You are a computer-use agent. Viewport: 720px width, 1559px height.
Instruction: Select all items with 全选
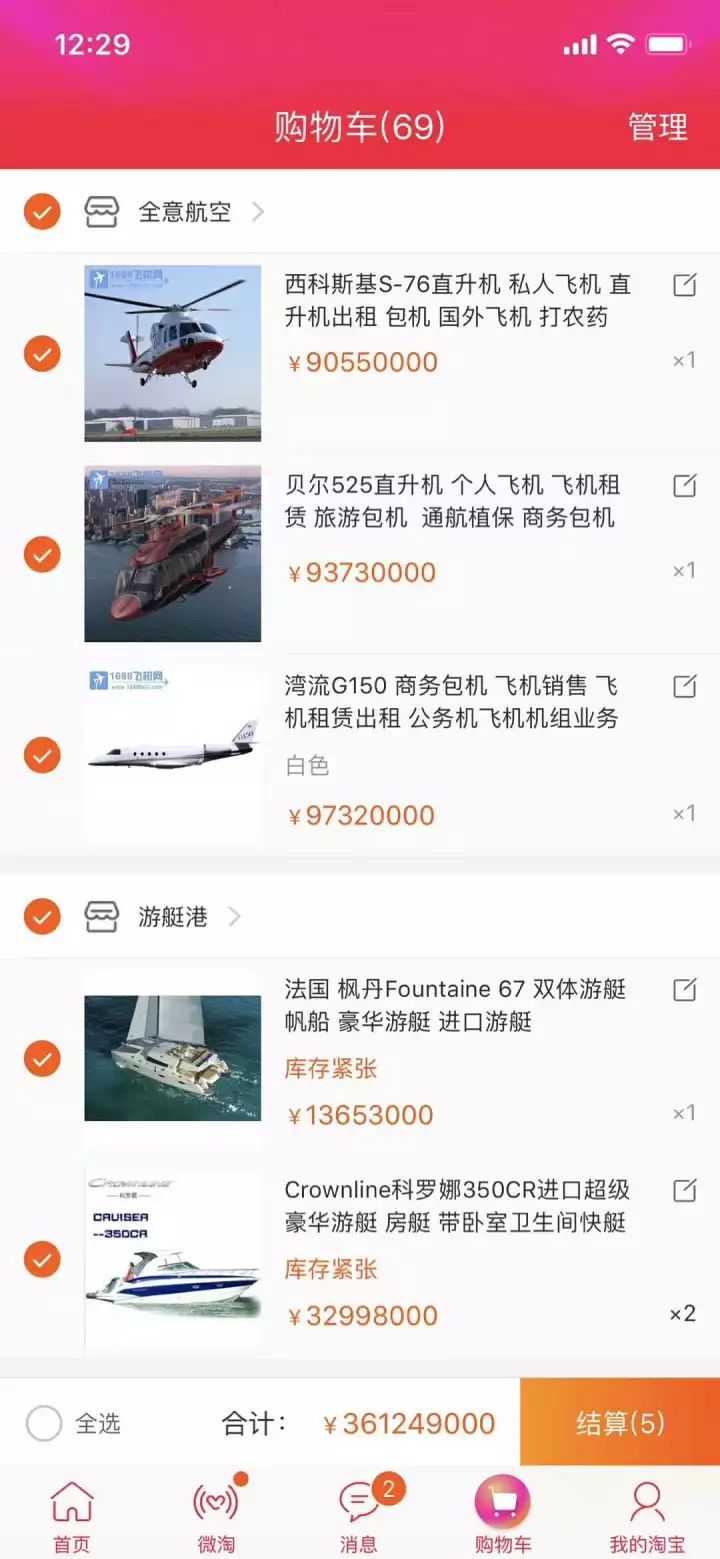tap(44, 1423)
